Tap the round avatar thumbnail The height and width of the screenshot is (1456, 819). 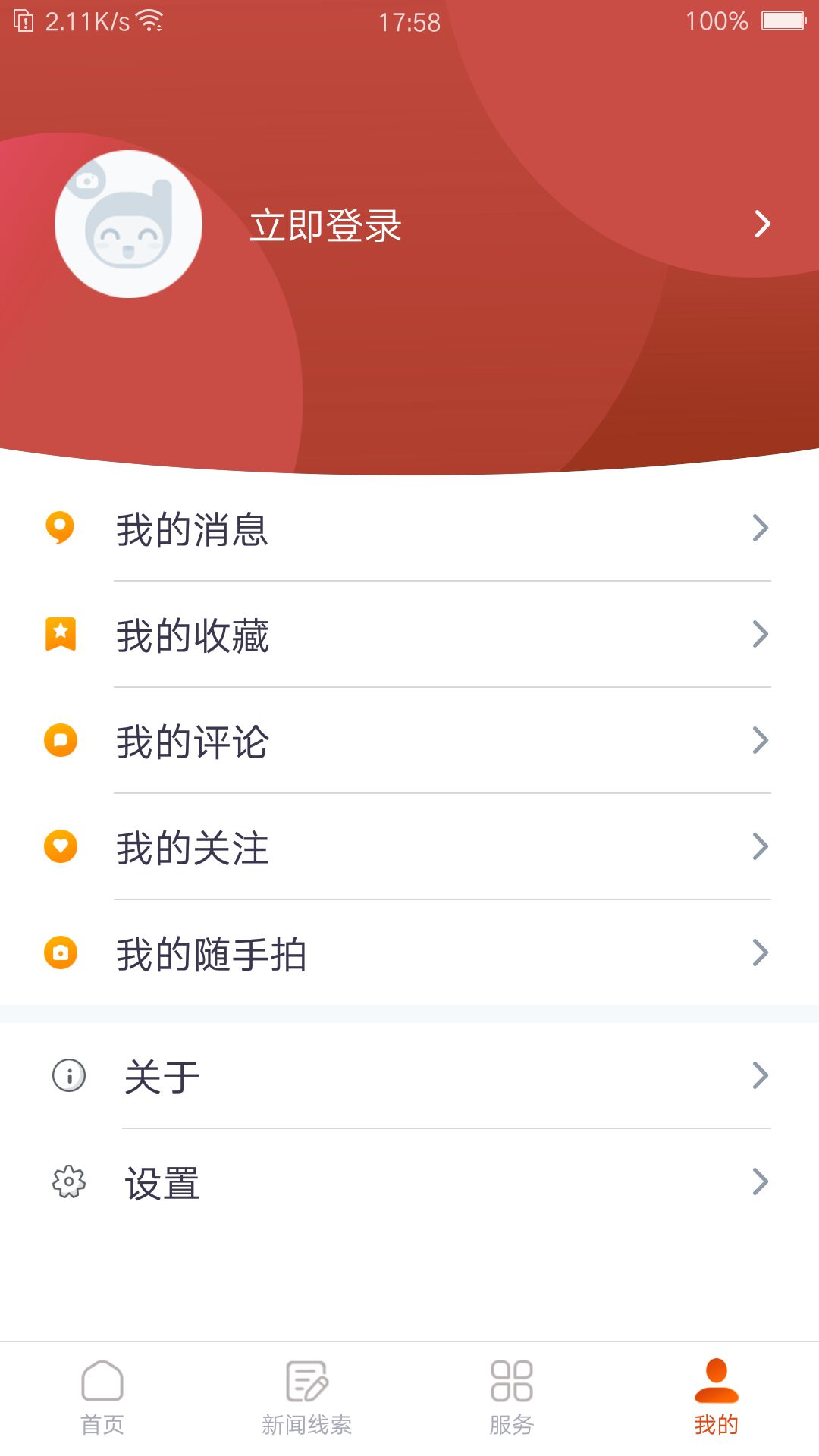click(127, 224)
